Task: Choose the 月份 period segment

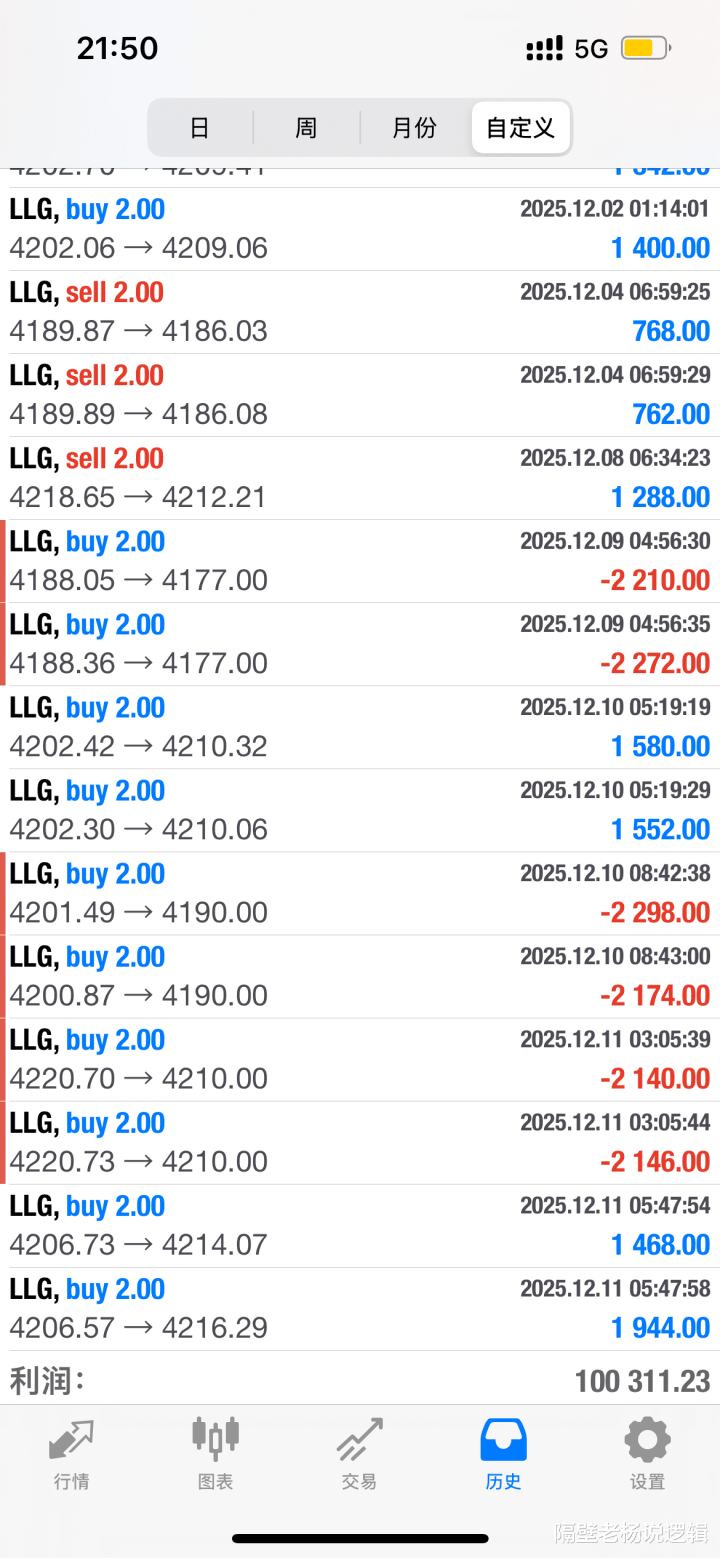Action: click(414, 128)
